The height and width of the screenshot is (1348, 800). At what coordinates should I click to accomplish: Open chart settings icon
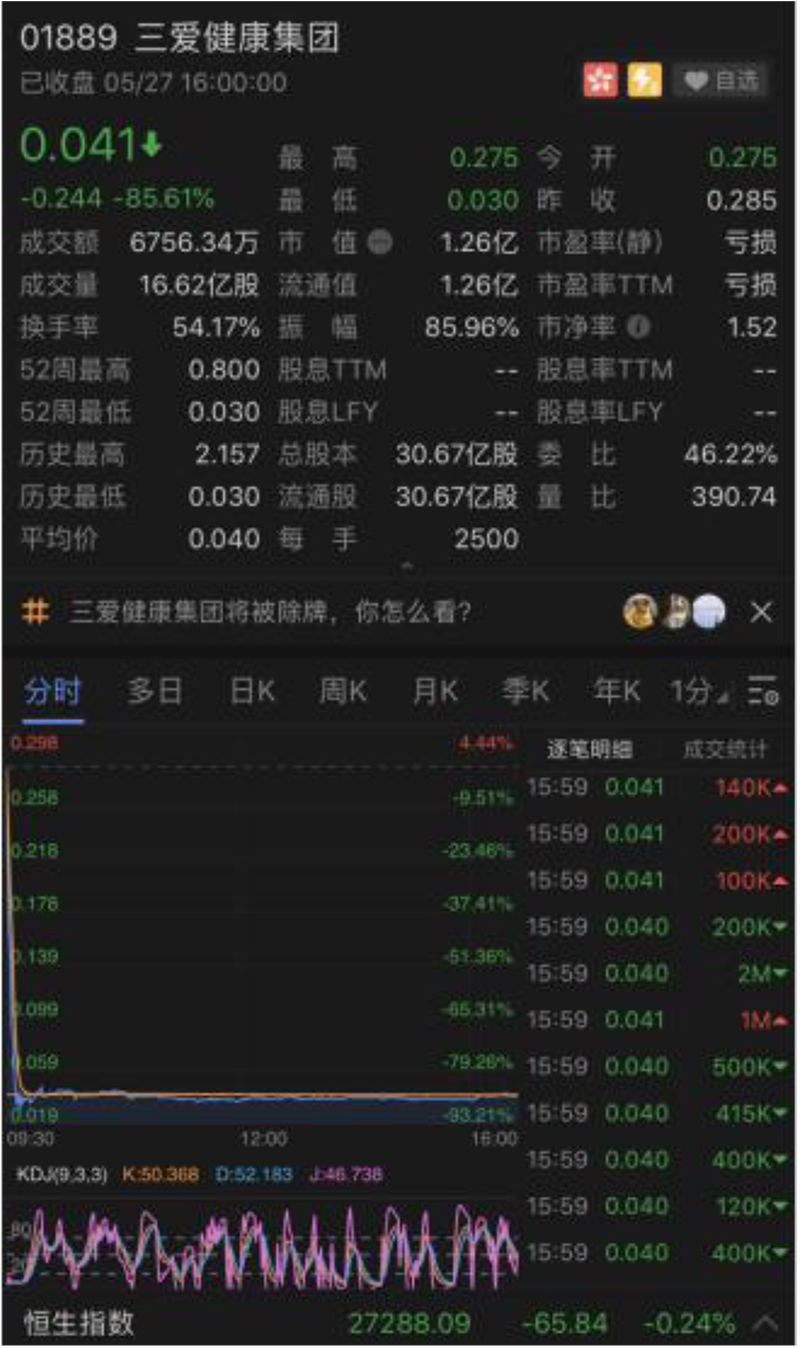pyautogui.click(x=763, y=691)
